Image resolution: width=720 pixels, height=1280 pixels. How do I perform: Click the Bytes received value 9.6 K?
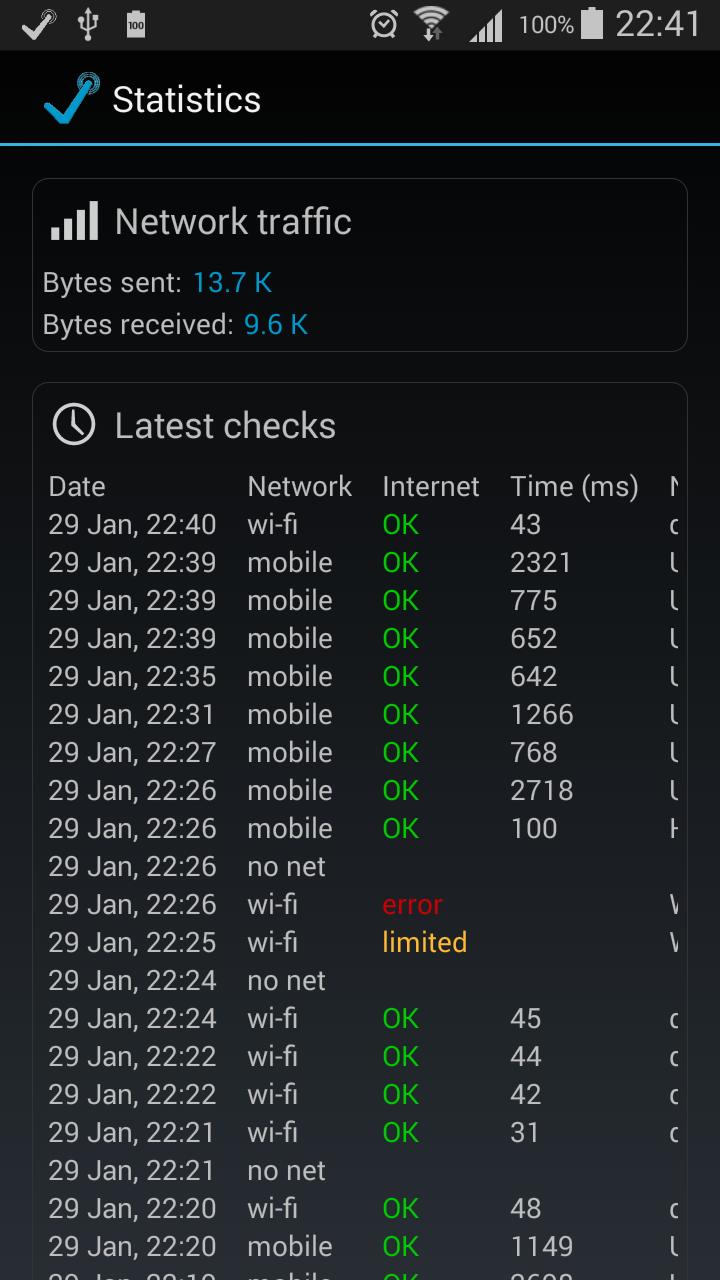click(275, 324)
